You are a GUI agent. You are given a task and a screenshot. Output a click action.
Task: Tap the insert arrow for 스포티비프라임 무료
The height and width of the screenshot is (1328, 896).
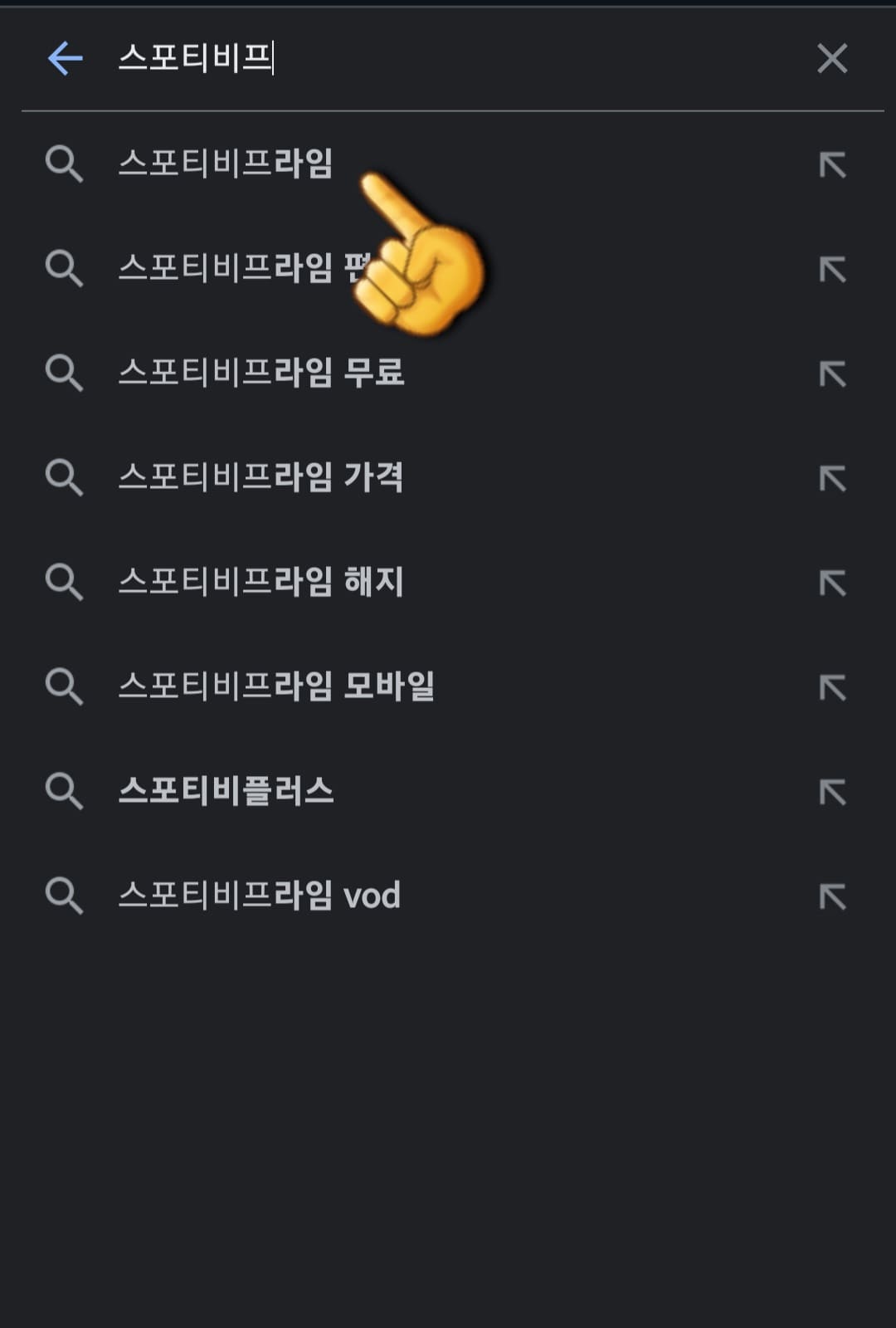click(x=832, y=373)
